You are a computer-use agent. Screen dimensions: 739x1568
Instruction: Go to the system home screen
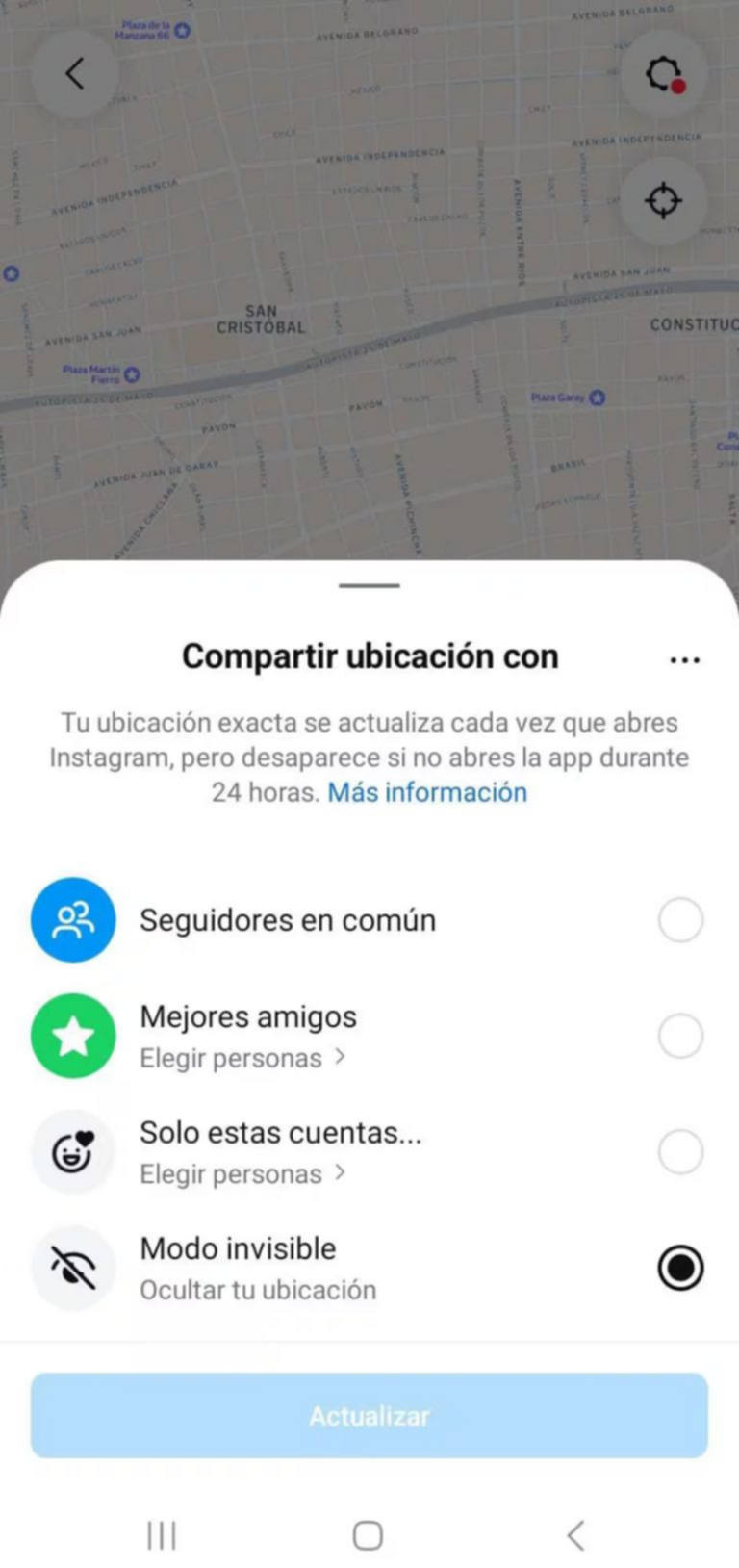click(x=368, y=1535)
